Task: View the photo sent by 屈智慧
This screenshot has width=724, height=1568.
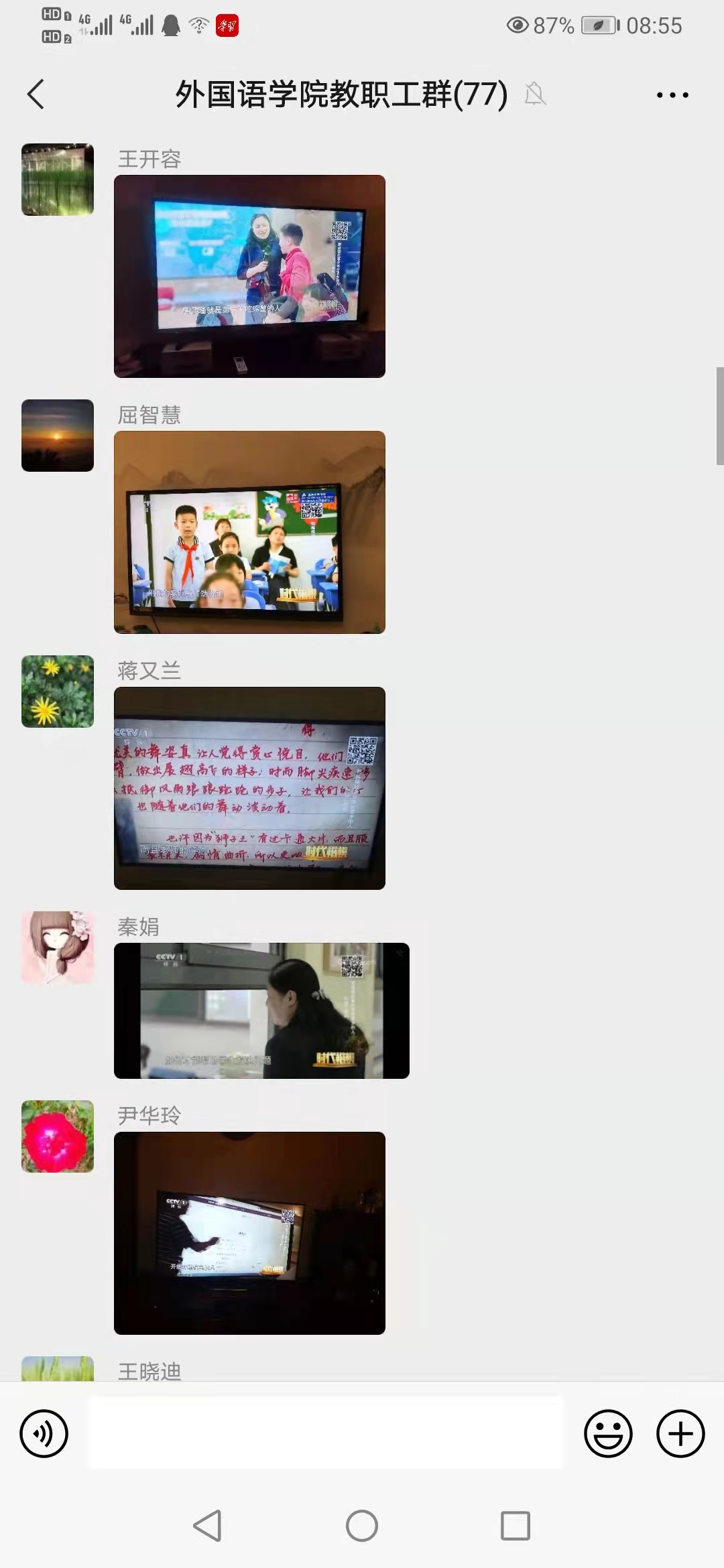Action: 249,532
